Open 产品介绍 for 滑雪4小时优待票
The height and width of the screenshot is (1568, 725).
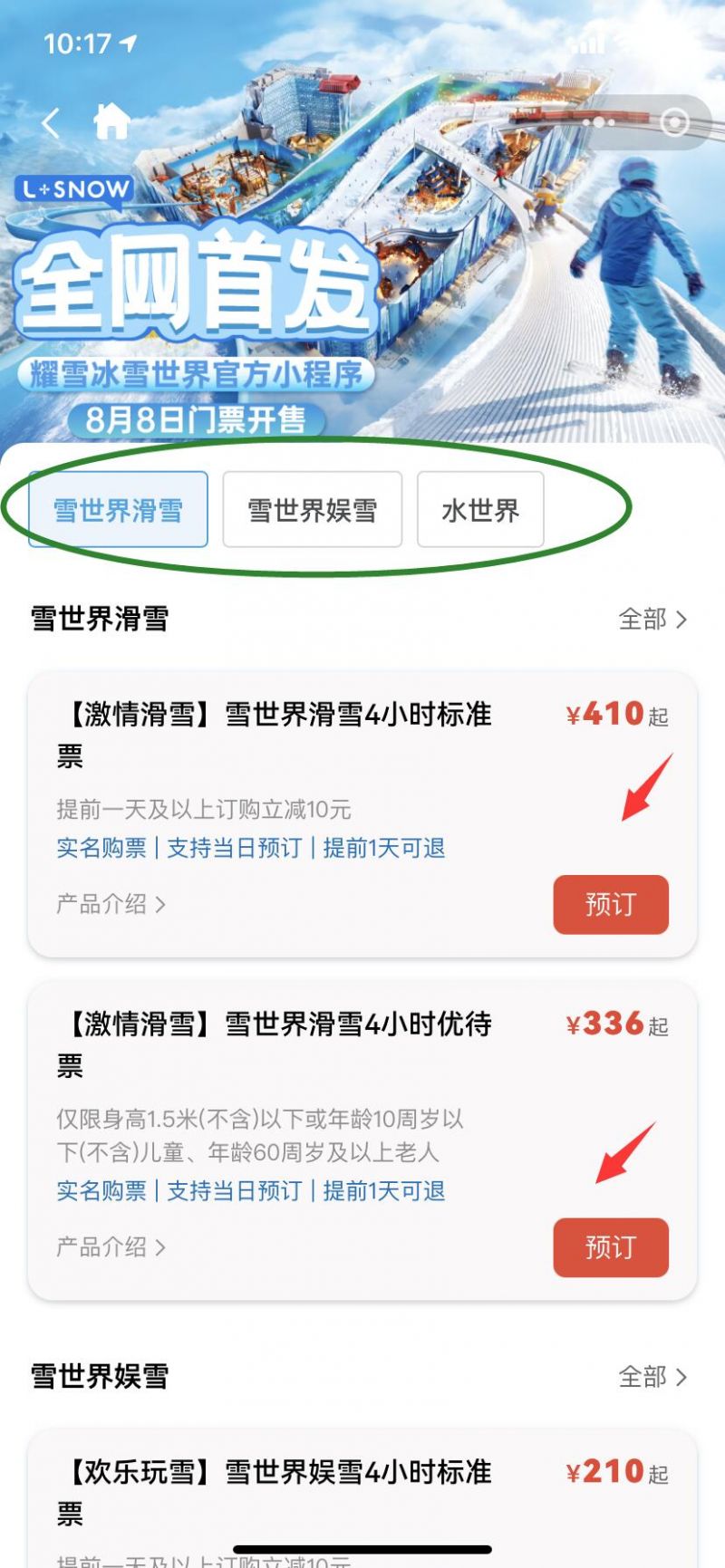(x=111, y=1247)
